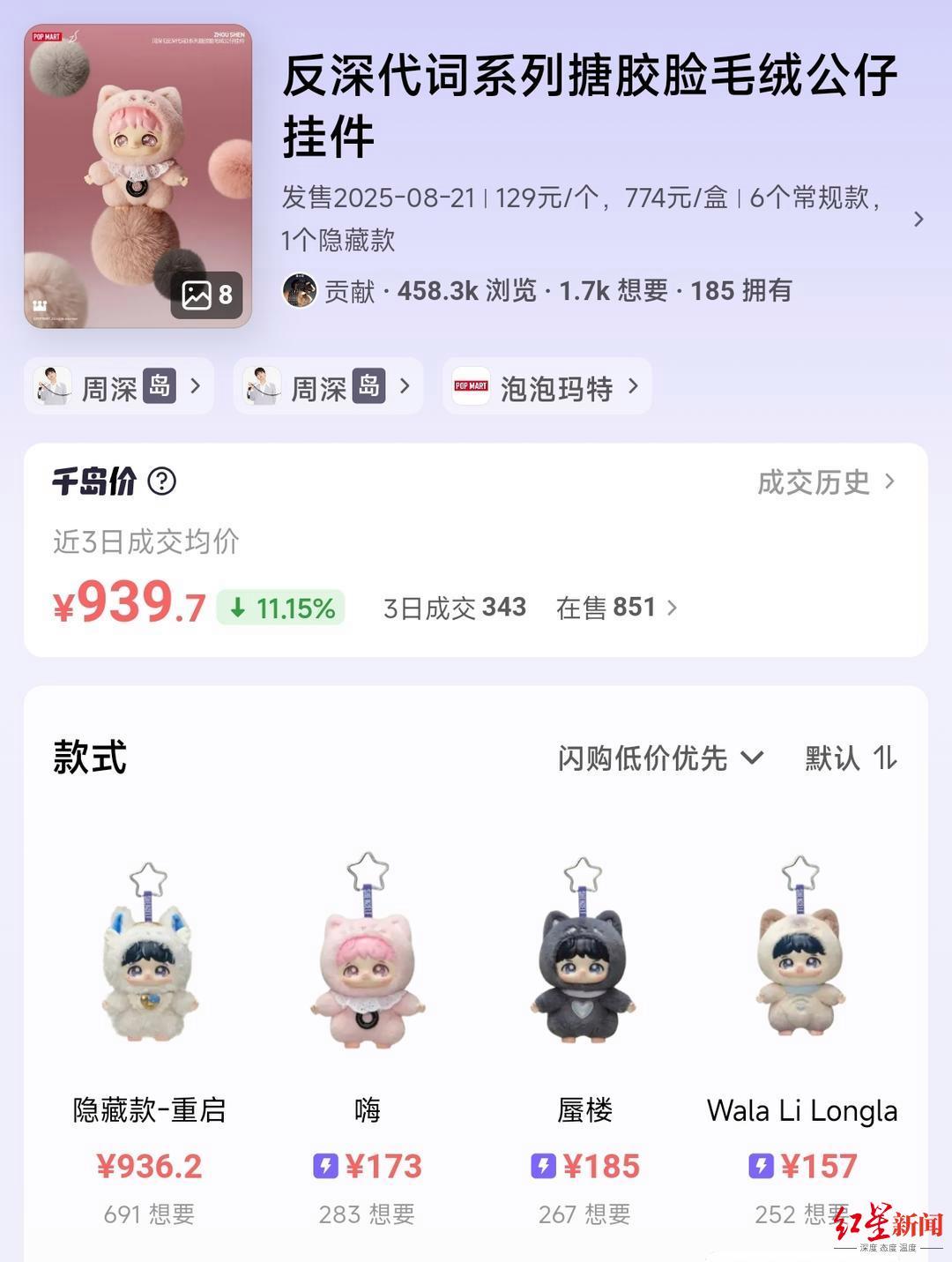Expand the series details chevron
The width and height of the screenshot is (952, 1262).
pyautogui.click(x=919, y=219)
